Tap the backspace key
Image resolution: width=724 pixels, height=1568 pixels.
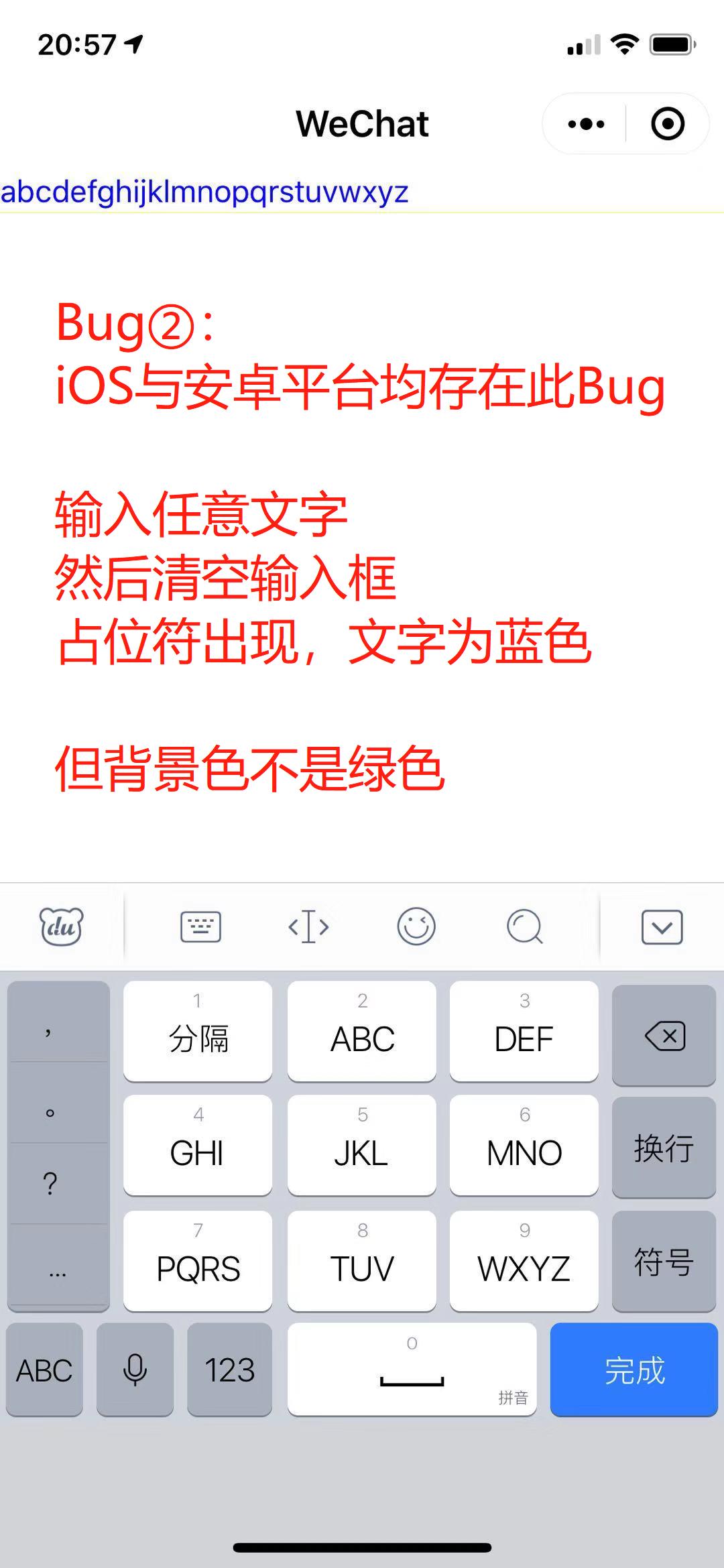(664, 1035)
